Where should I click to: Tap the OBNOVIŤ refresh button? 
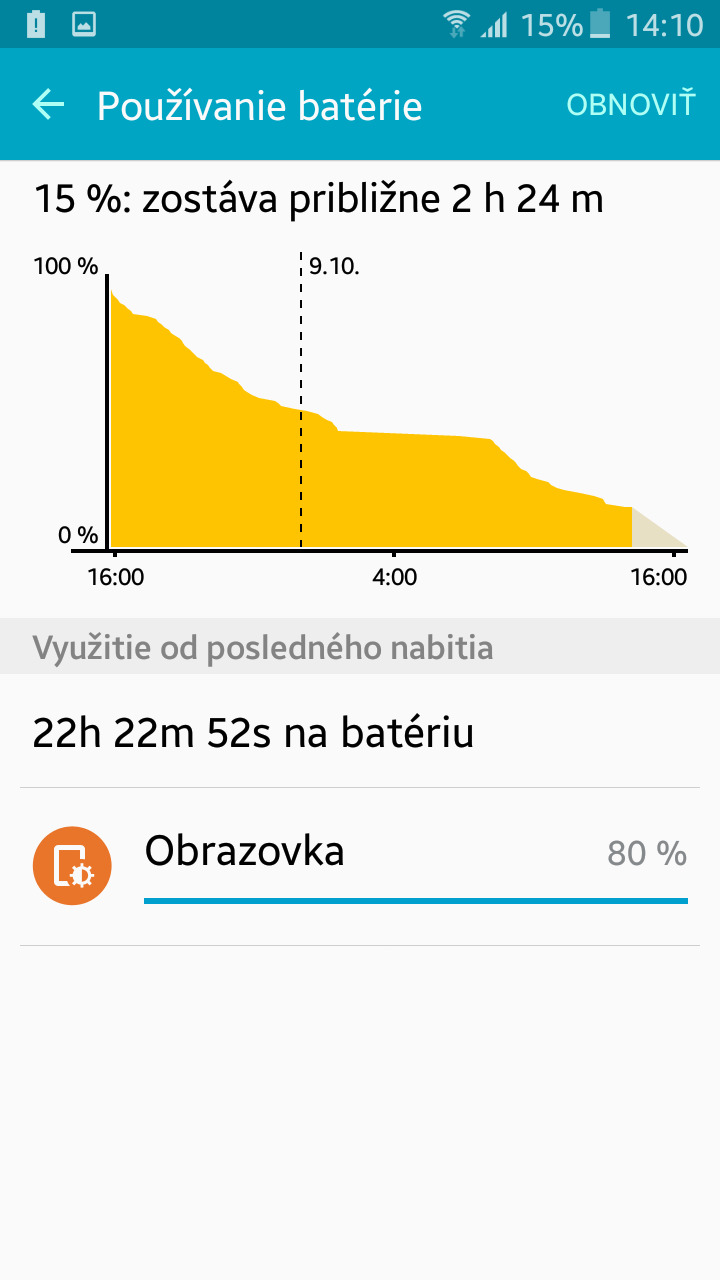click(x=630, y=105)
